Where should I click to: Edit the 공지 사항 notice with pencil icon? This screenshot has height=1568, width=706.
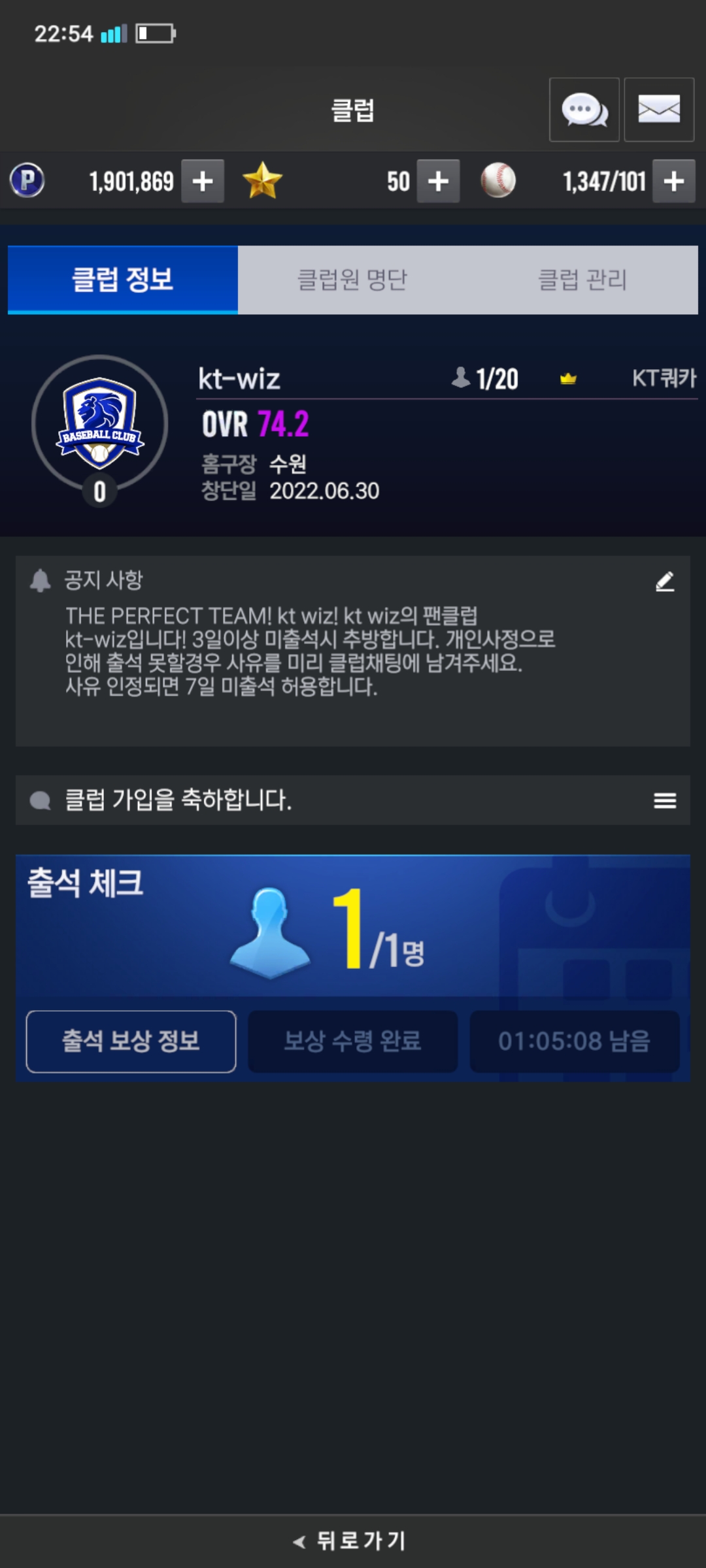[665, 581]
